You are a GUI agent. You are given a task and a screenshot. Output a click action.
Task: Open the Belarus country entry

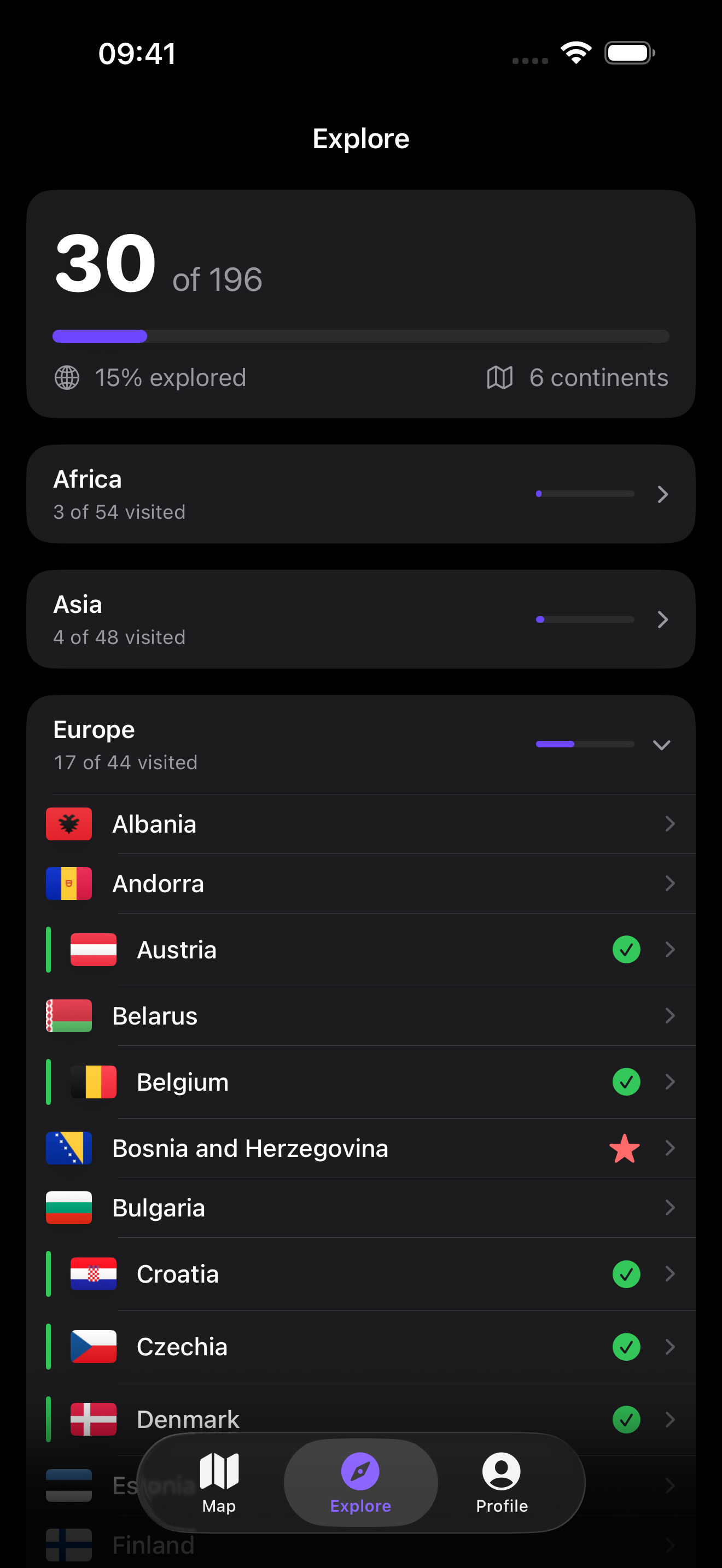(361, 1015)
